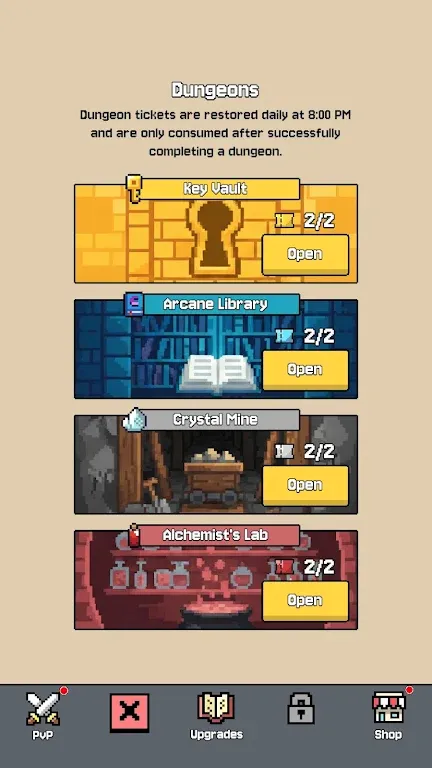Close dungeons with the red X button
The image size is (432, 768).
click(x=129, y=713)
